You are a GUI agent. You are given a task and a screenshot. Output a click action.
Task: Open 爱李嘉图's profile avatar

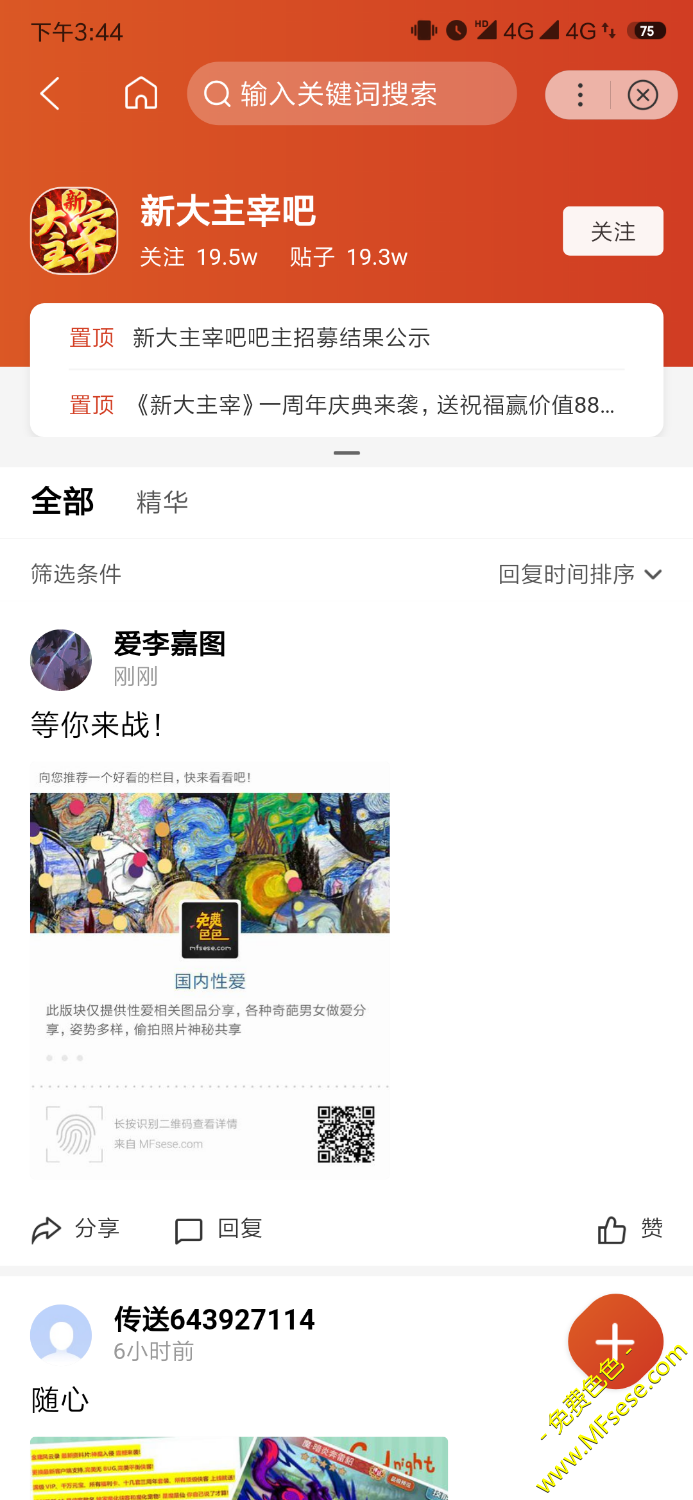point(61,660)
